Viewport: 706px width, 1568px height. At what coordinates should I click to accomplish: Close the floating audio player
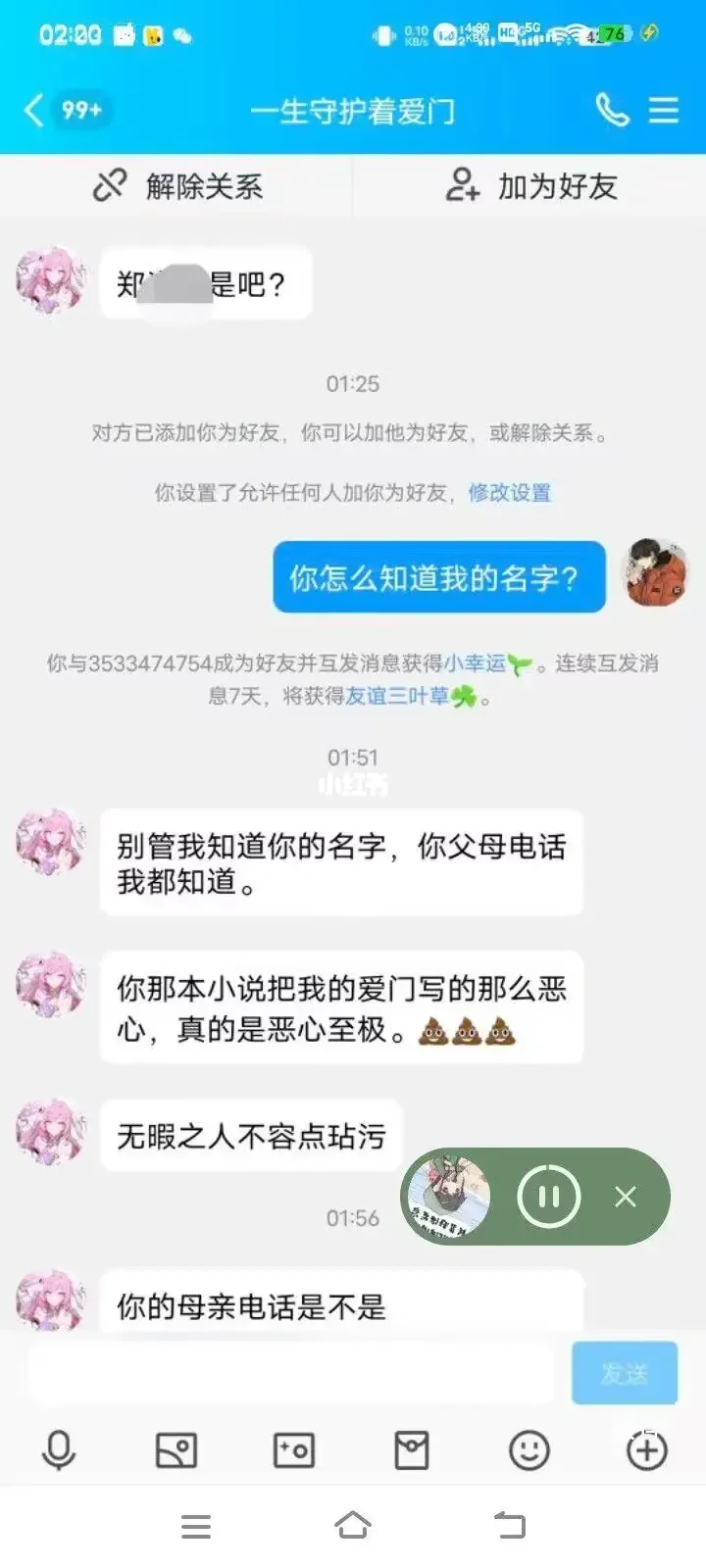(624, 1196)
